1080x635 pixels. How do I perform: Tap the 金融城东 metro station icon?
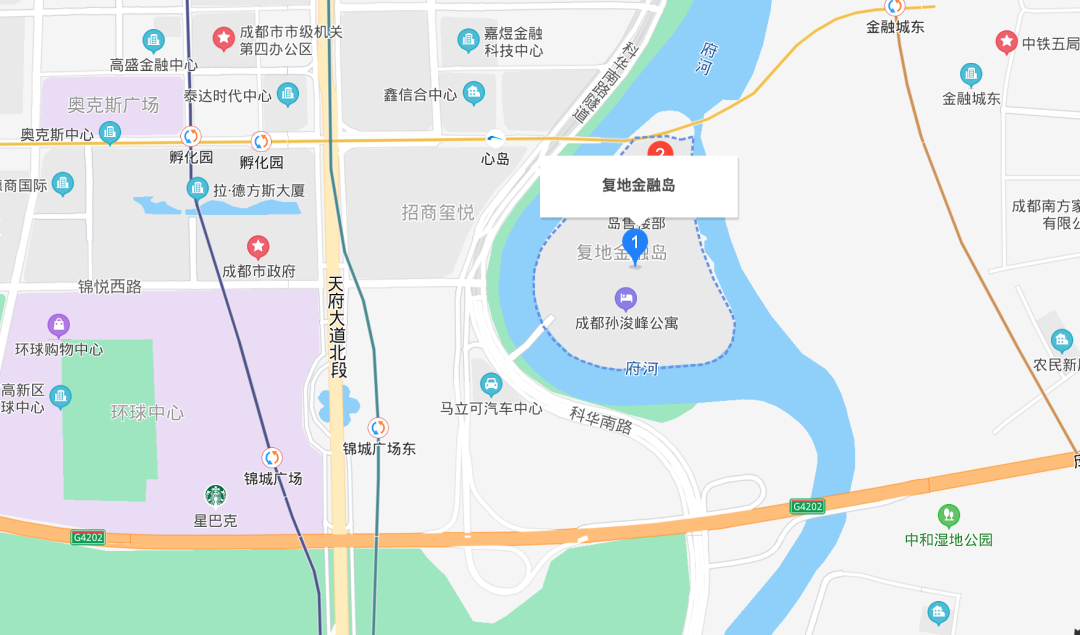tap(895, 6)
